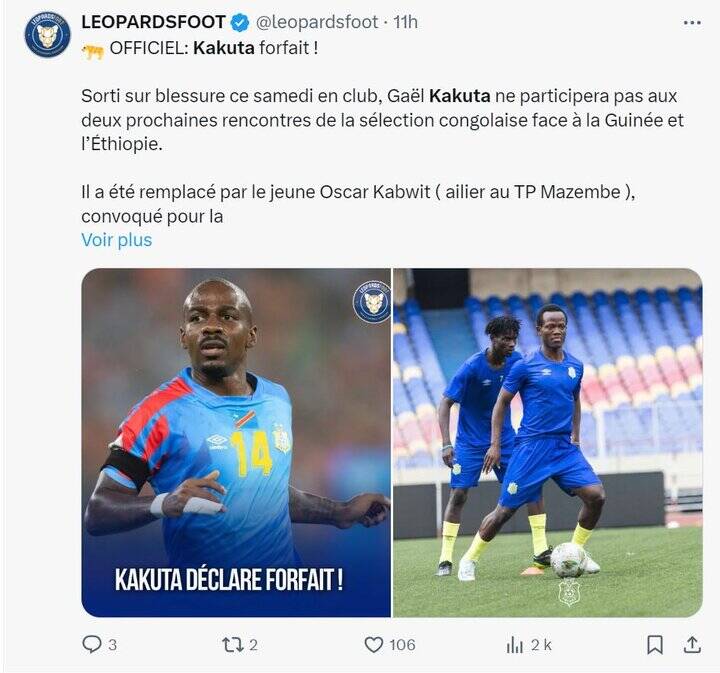Share the LEOPARDSFOOT post
The width and height of the screenshot is (720, 673).
click(x=692, y=645)
